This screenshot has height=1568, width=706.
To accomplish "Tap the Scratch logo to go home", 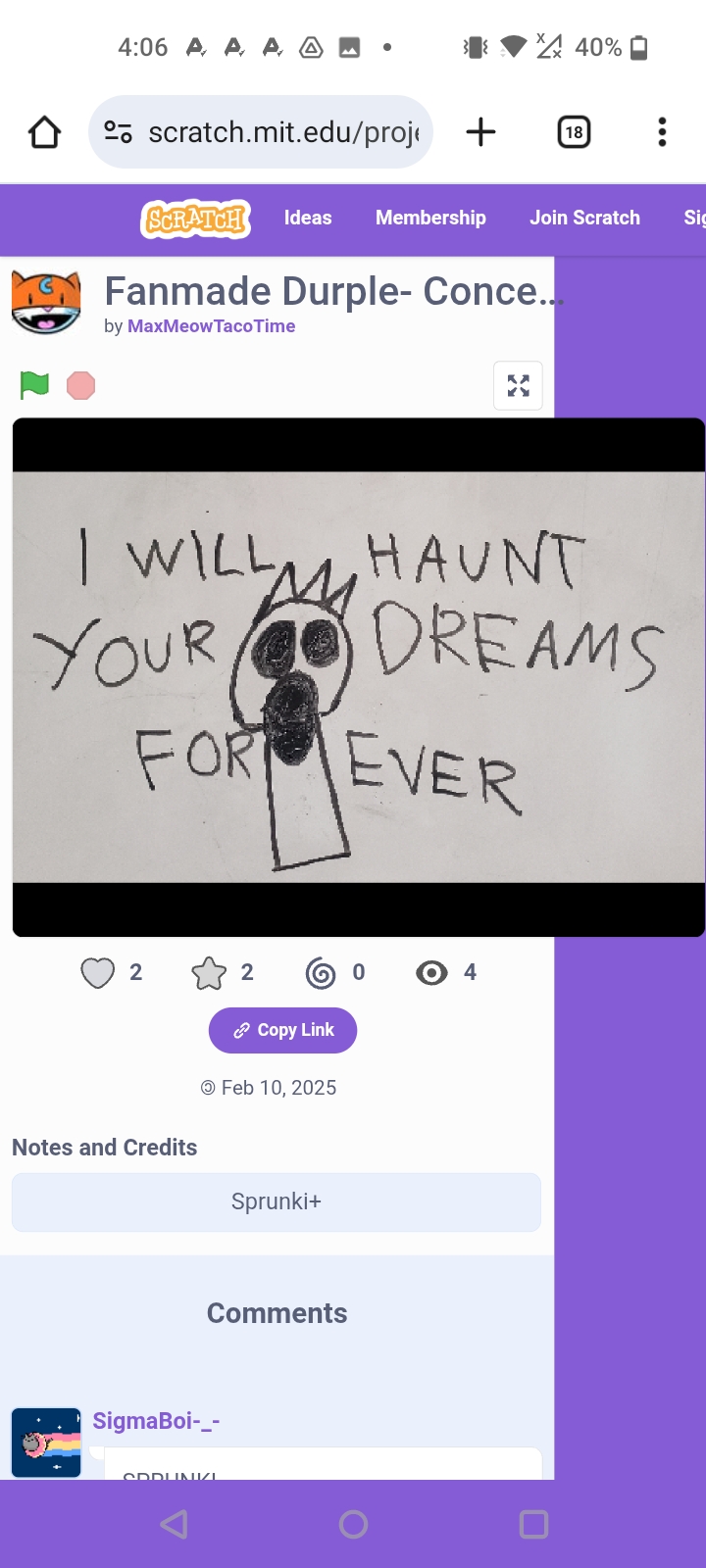I will [x=196, y=219].
